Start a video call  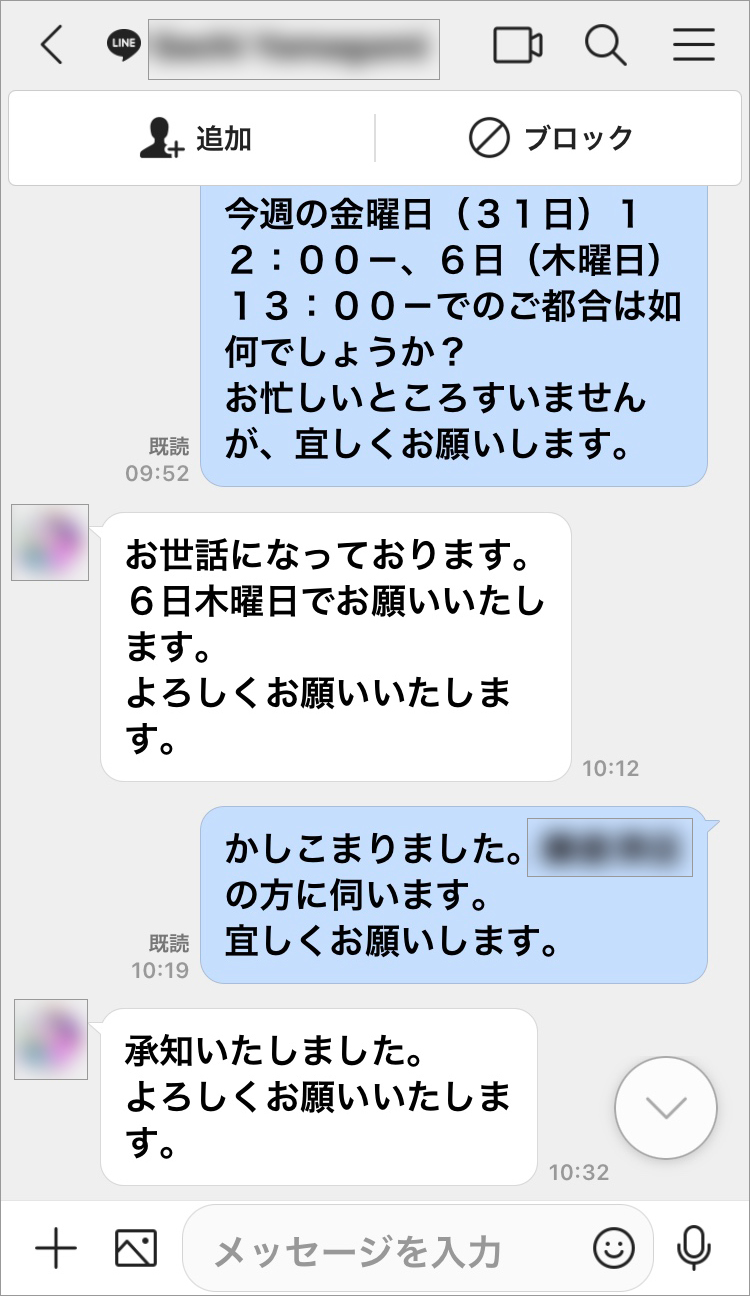pyautogui.click(x=517, y=46)
